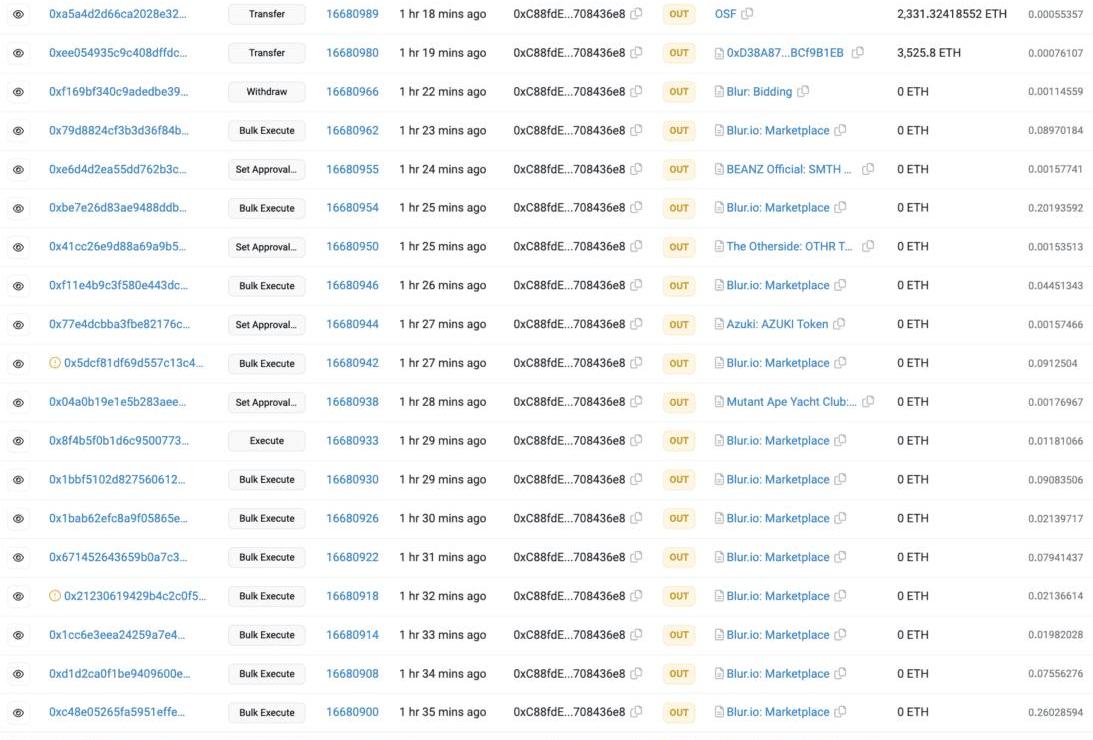Viewport: 1093px width, 740px height.
Task: Visit the OSF address link
Action: (x=725, y=14)
